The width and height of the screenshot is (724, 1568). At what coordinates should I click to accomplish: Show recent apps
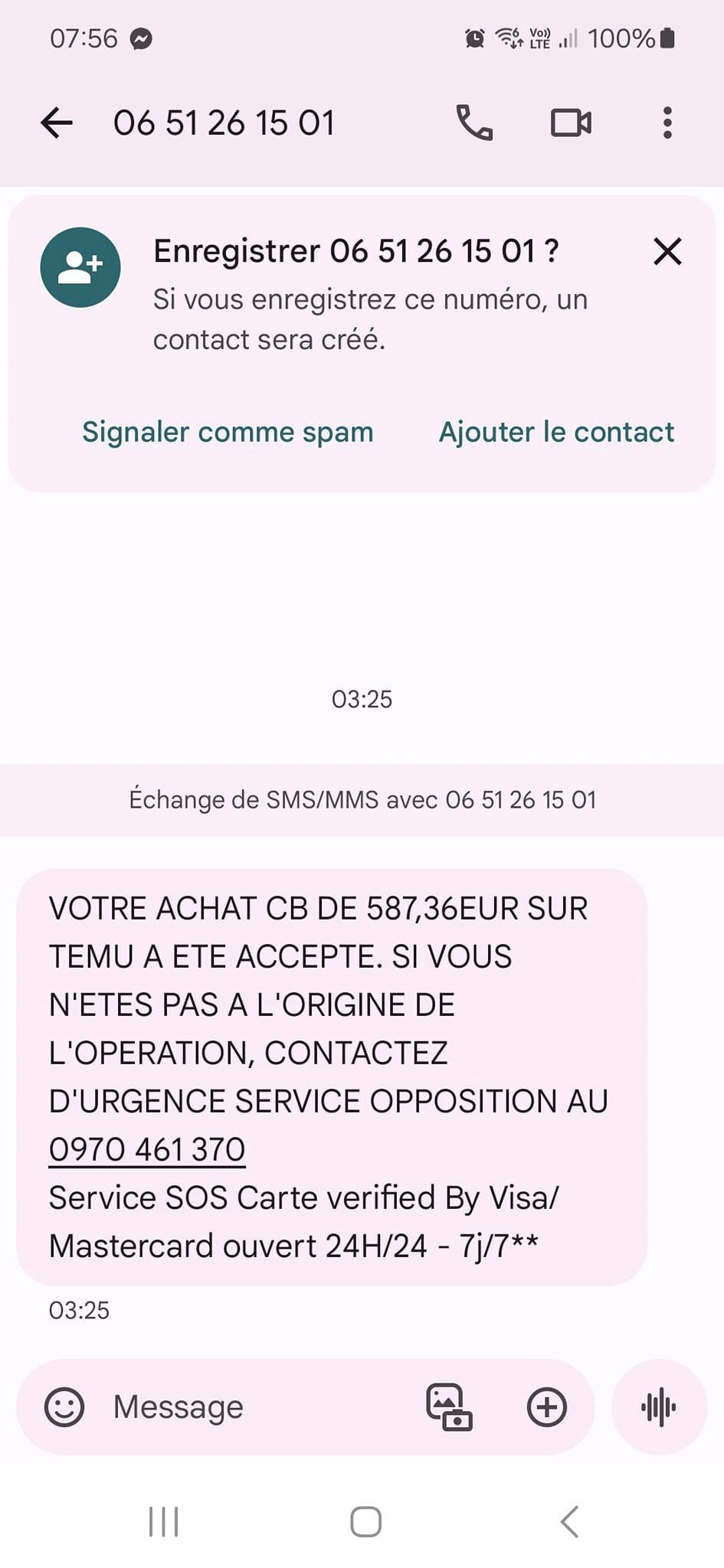pos(163,1521)
